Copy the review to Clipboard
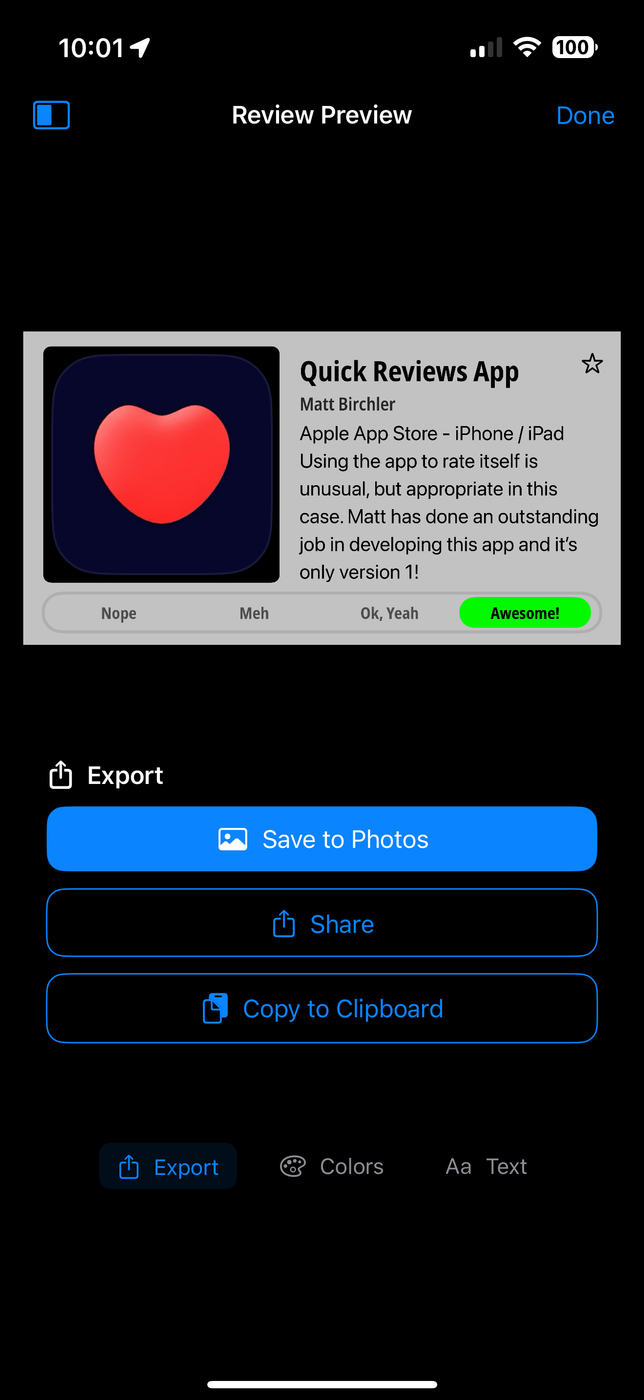 pos(322,1009)
